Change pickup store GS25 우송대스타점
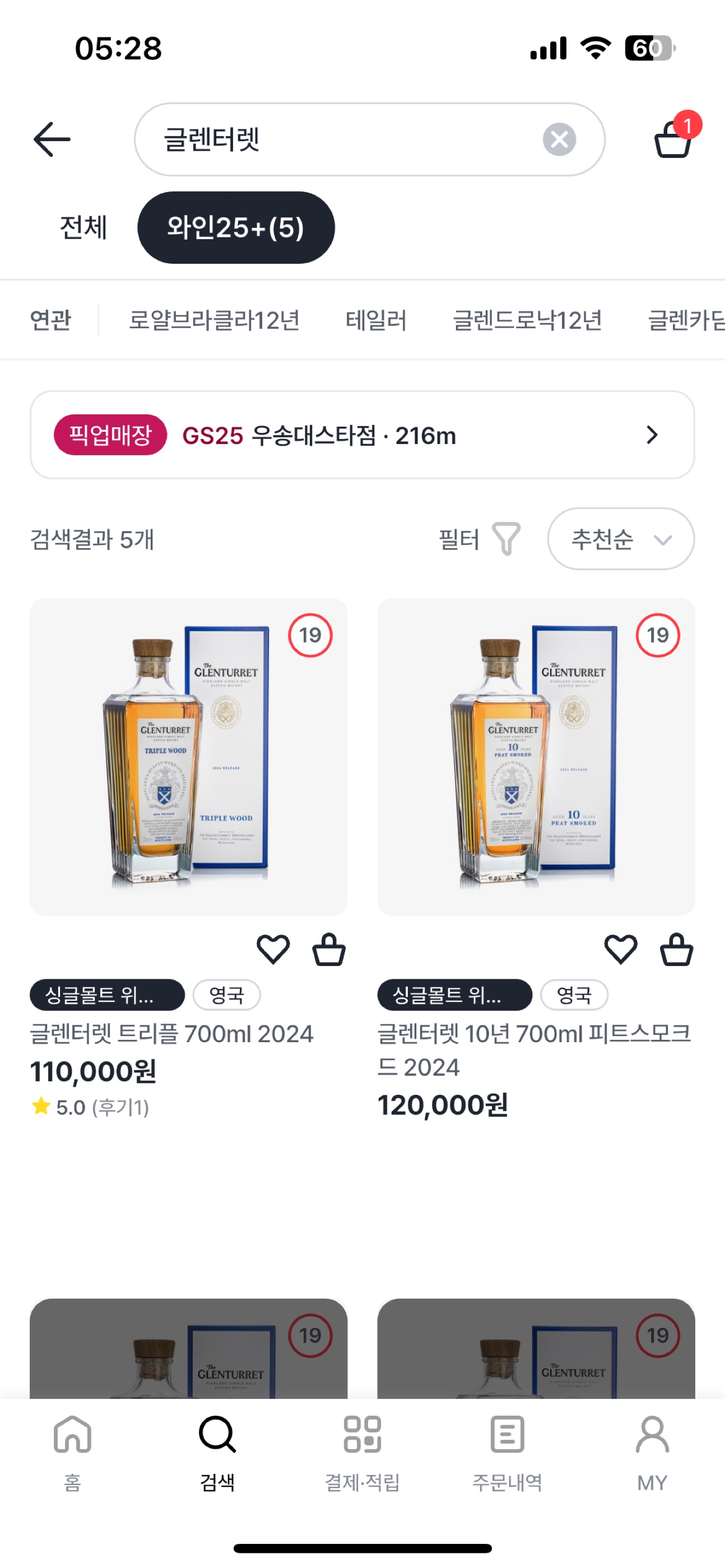Viewport: 725px width, 1568px height. pyautogui.click(x=362, y=435)
